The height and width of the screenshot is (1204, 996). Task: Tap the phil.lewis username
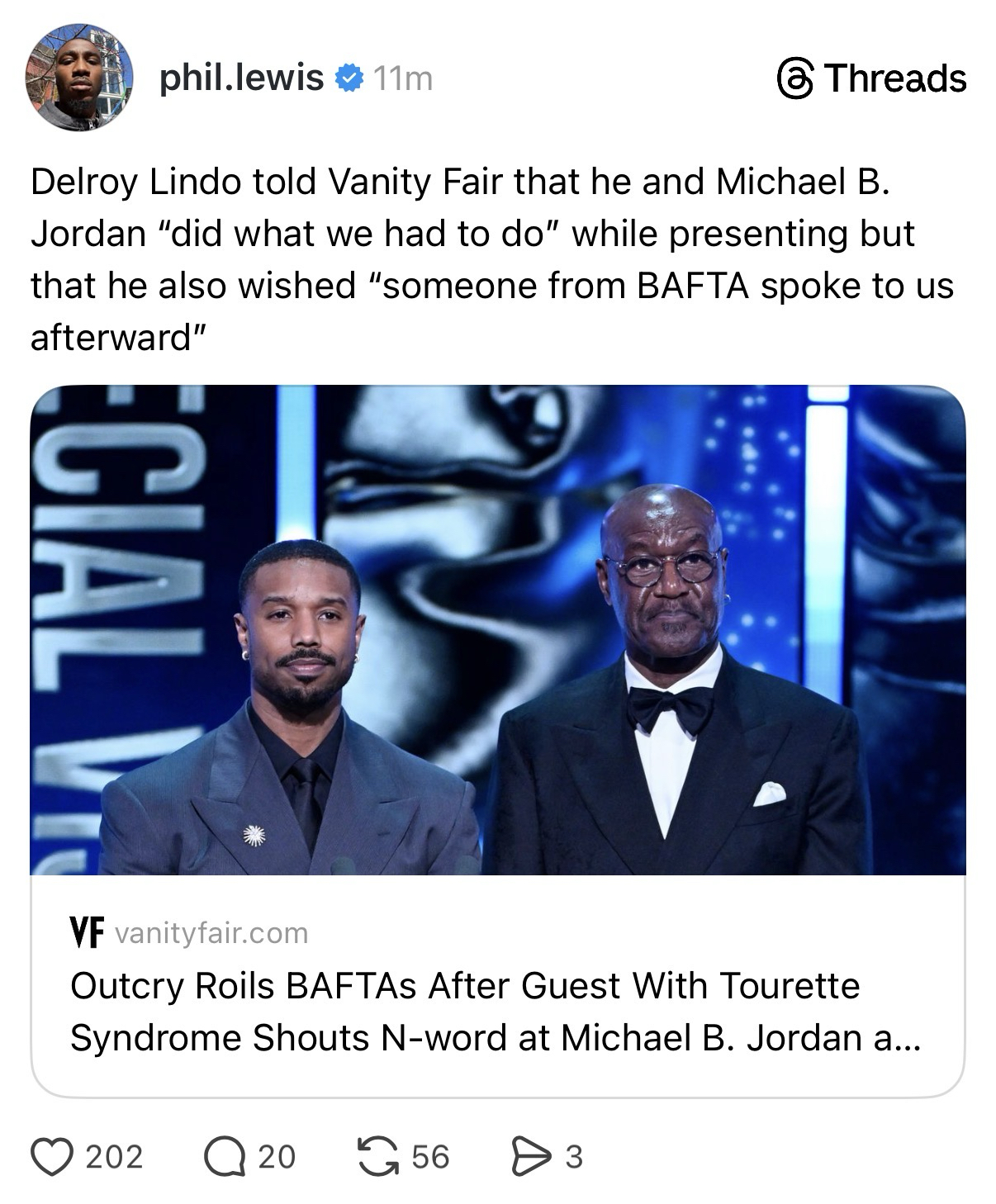click(x=241, y=78)
